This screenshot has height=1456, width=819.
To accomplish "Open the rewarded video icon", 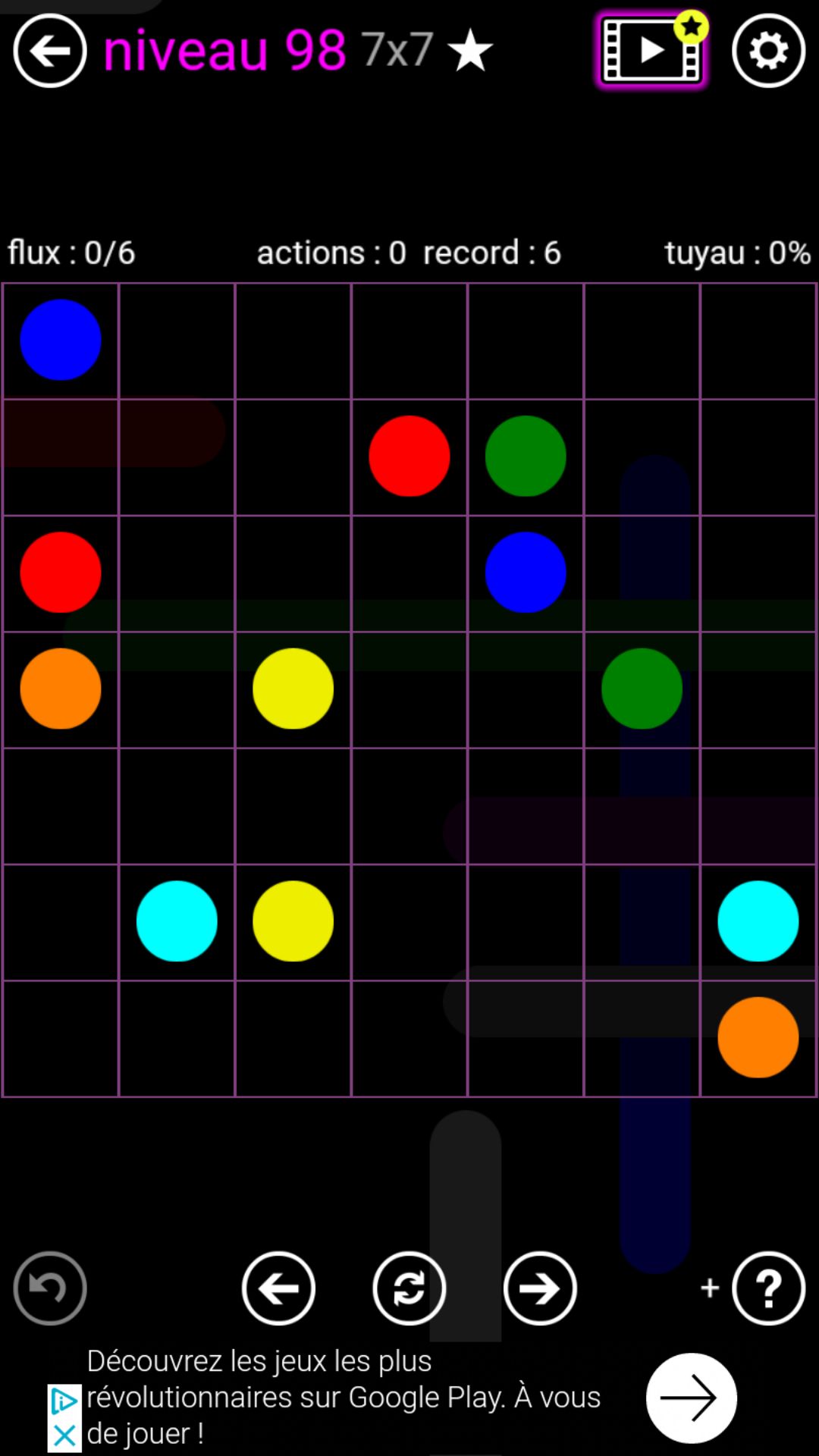I will point(651,51).
